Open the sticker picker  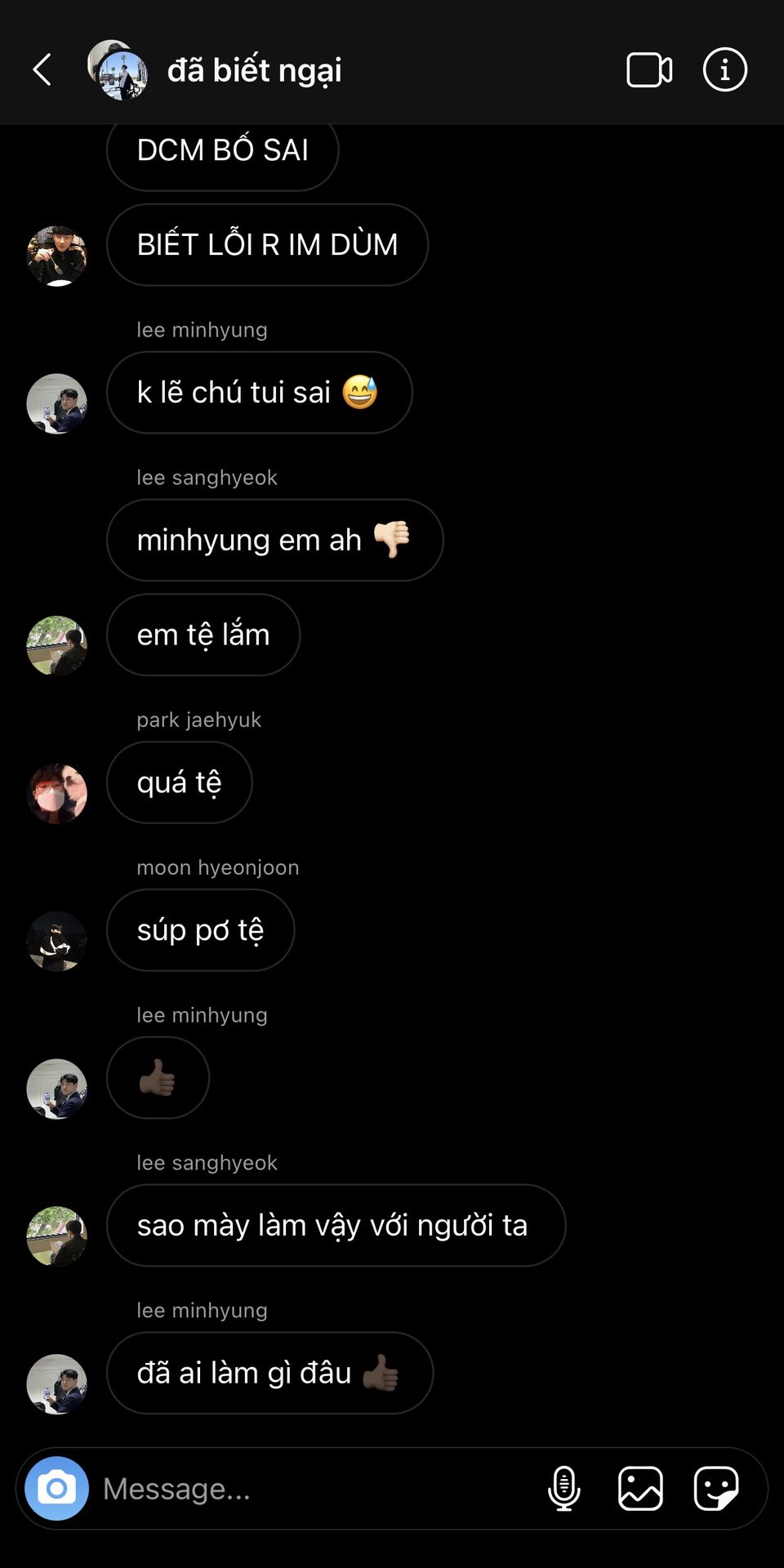716,1488
